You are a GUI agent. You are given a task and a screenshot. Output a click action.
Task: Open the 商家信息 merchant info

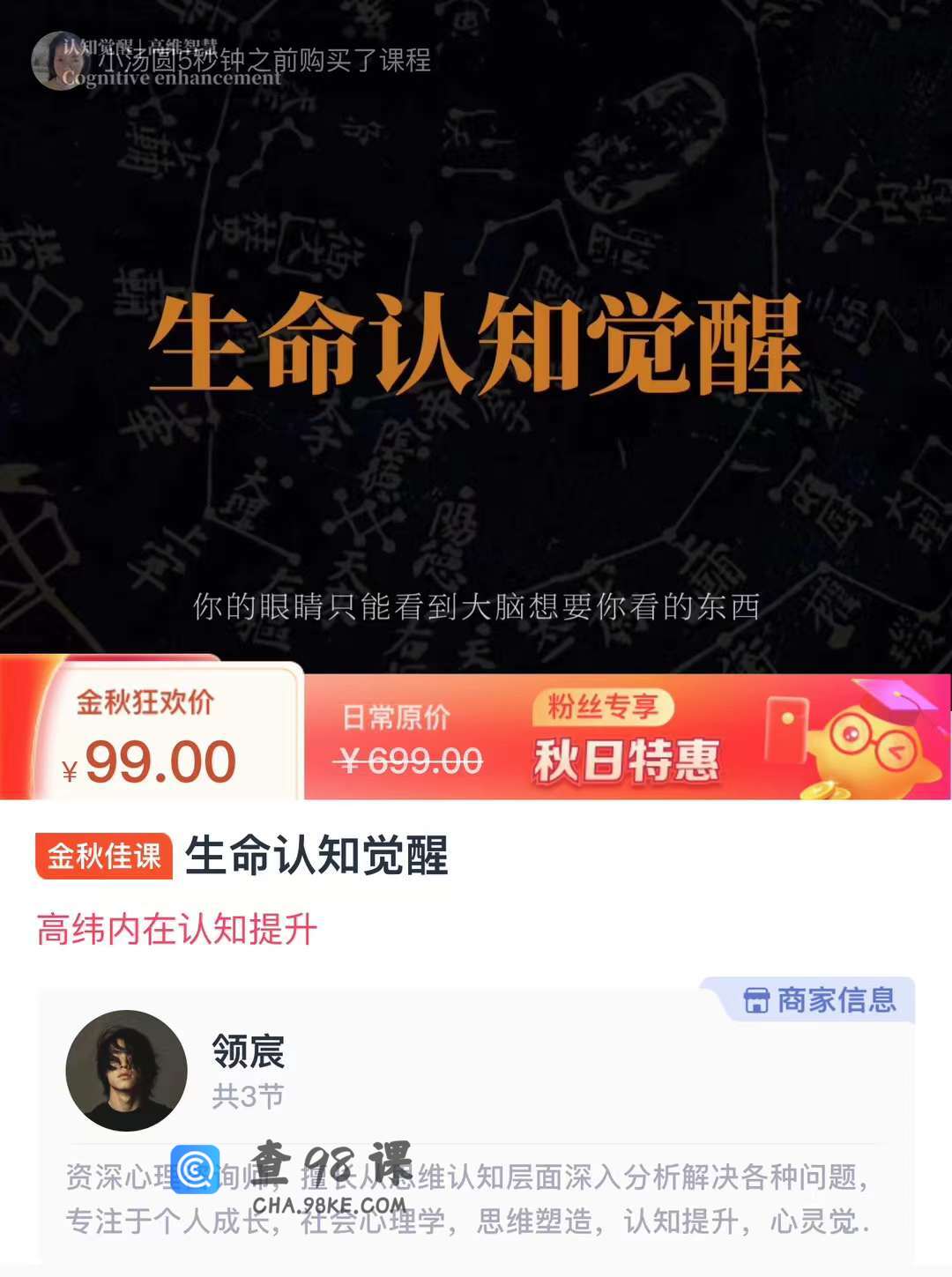point(819,1000)
